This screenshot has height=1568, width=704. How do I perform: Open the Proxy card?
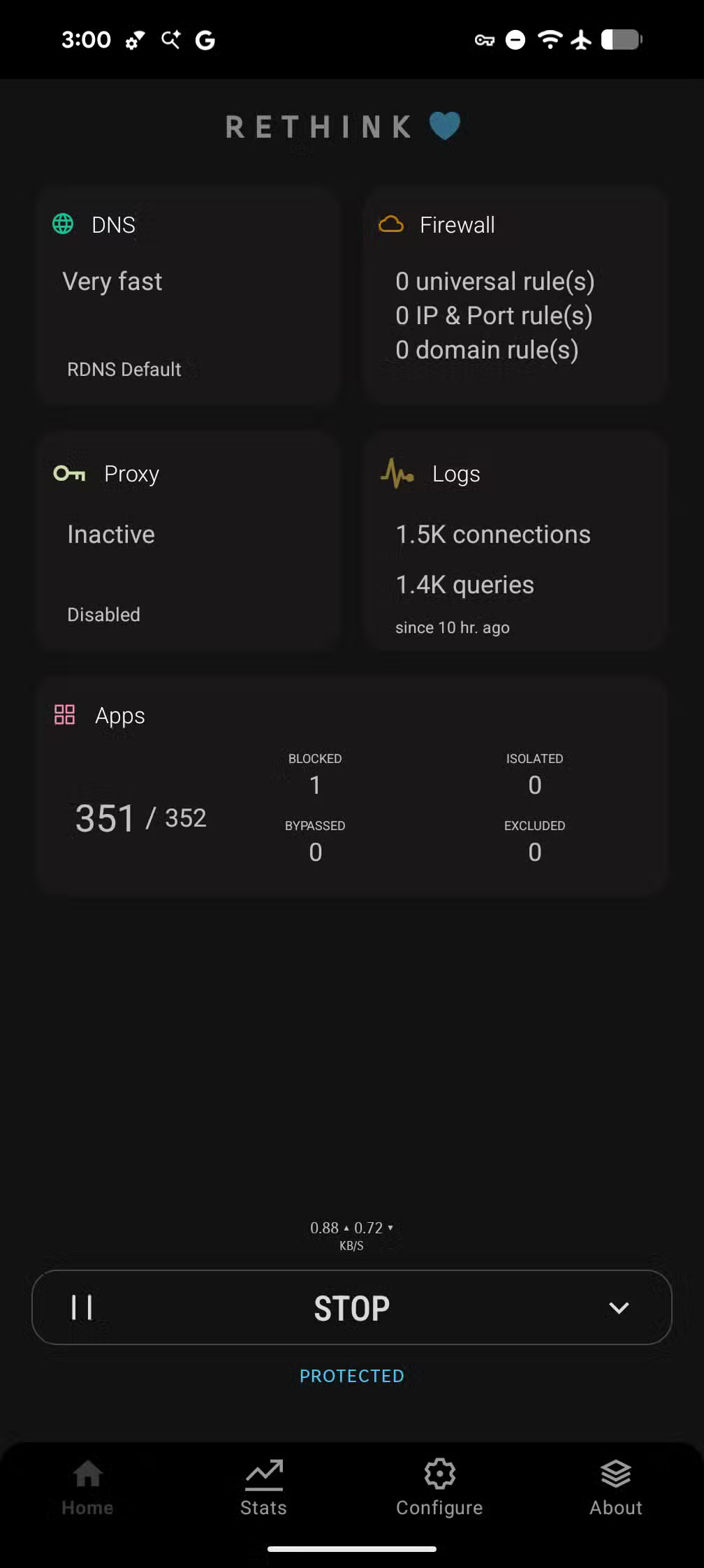coord(187,544)
